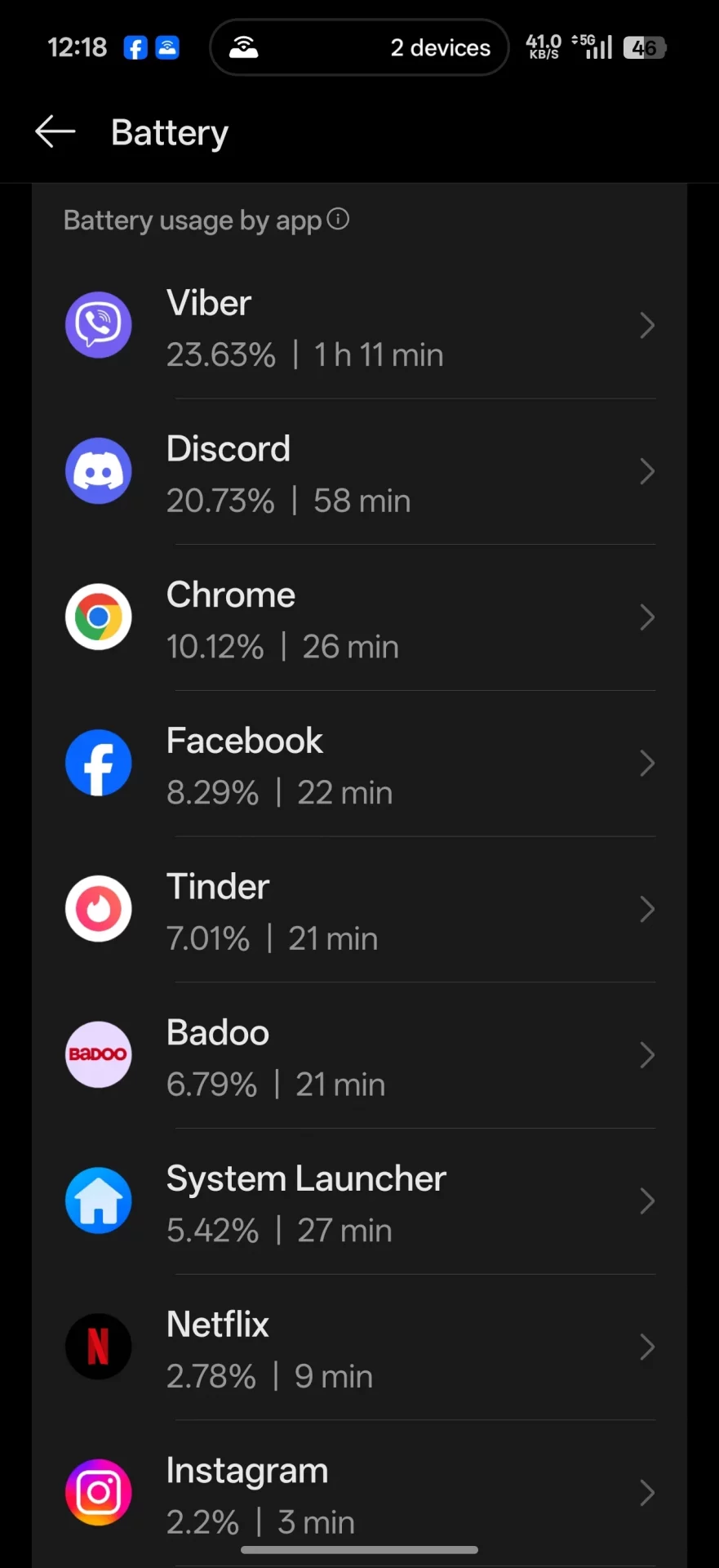Show info about battery usage by app

(338, 219)
